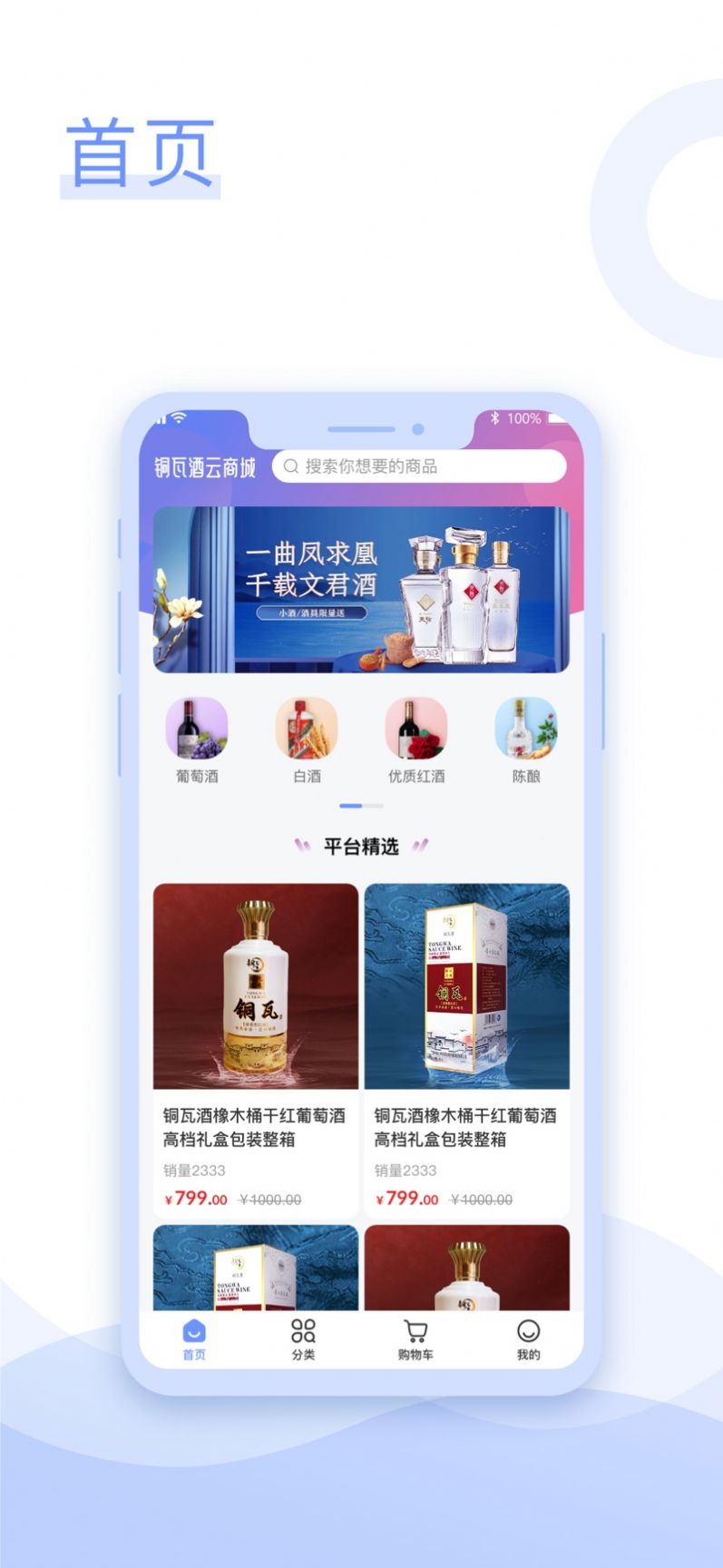Viewport: 723px width, 1568px height.
Task: Tap the 我的 profile icon
Action: click(529, 1332)
